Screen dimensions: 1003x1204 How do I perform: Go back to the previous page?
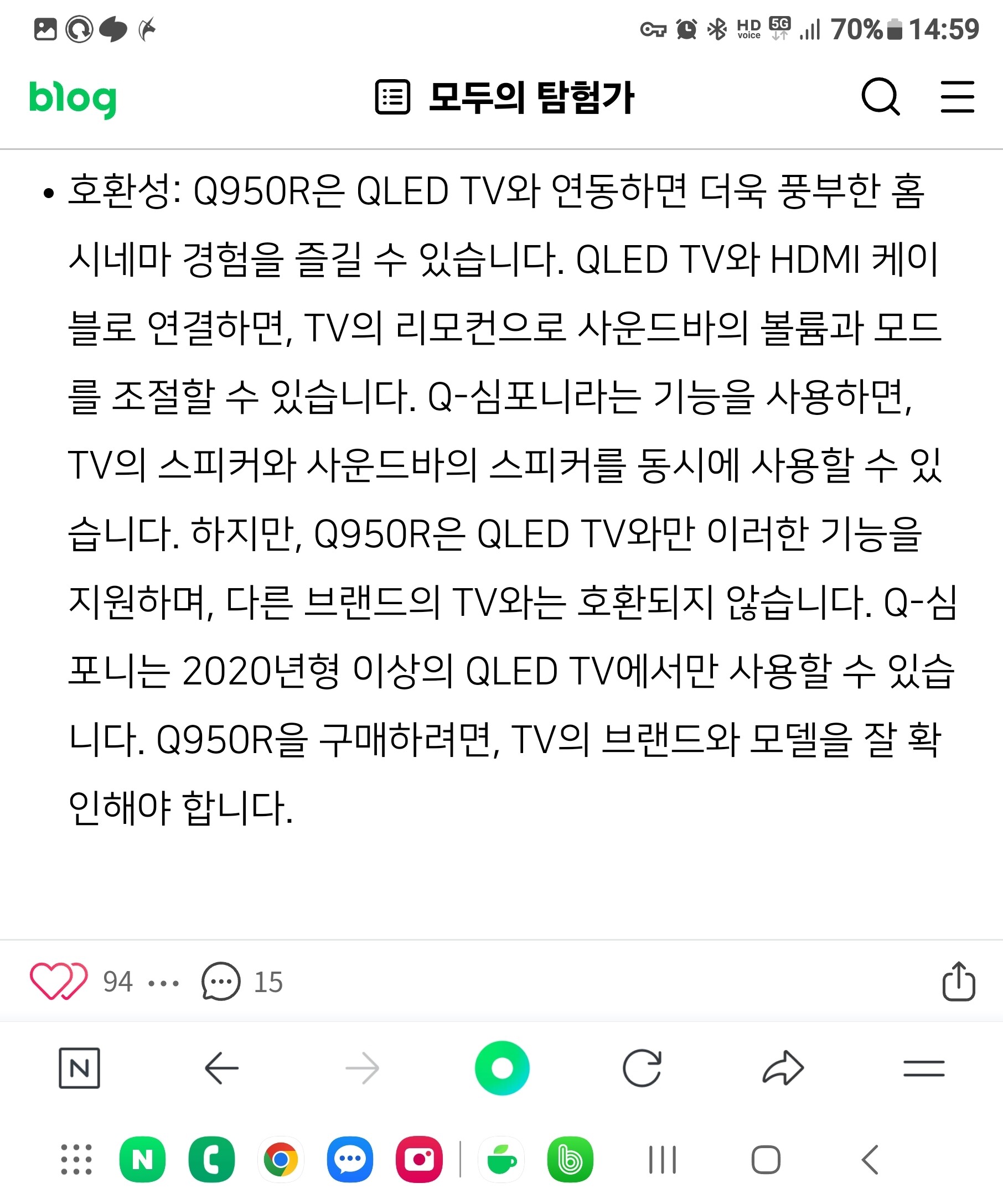(221, 1068)
